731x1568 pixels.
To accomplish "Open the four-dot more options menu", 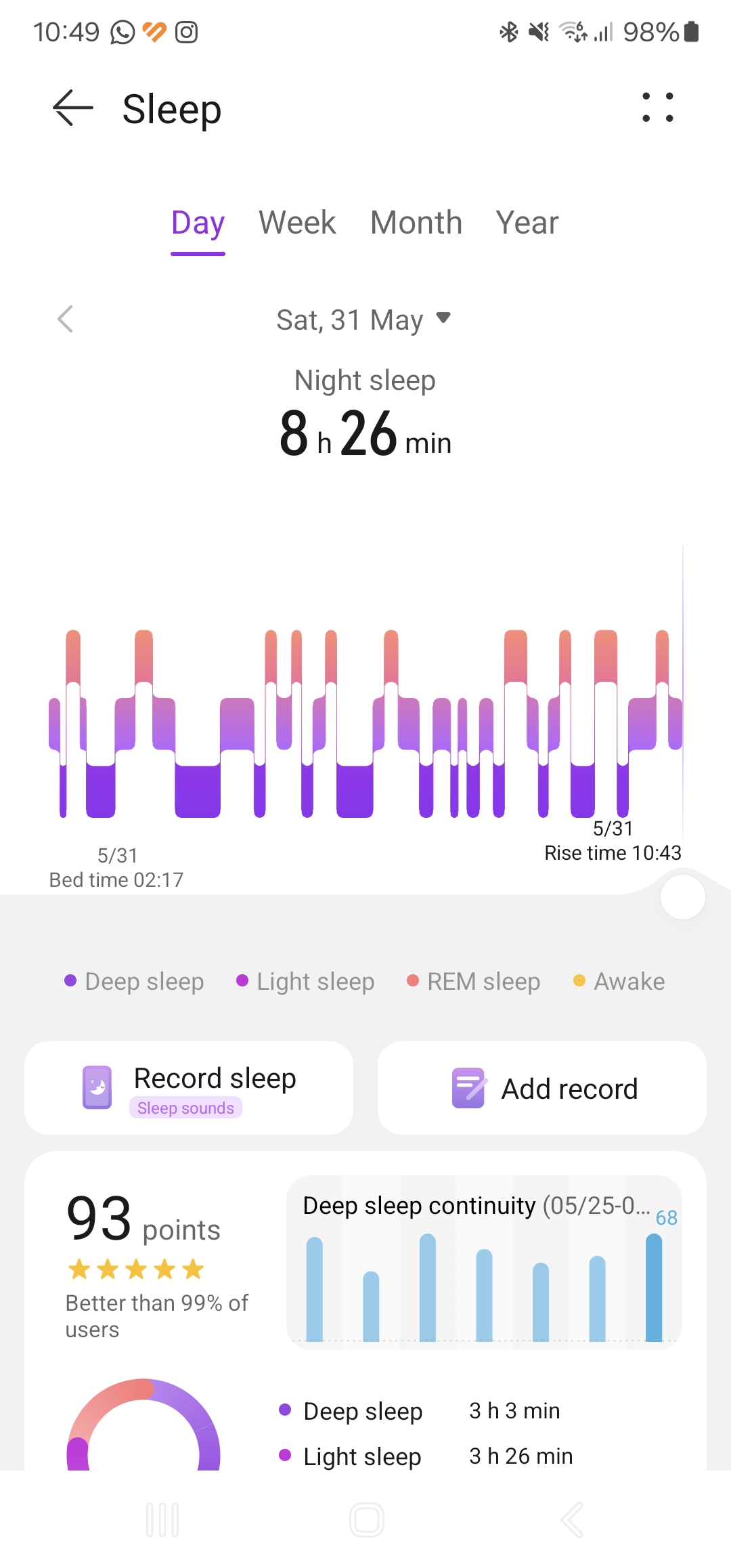I will pyautogui.click(x=657, y=108).
